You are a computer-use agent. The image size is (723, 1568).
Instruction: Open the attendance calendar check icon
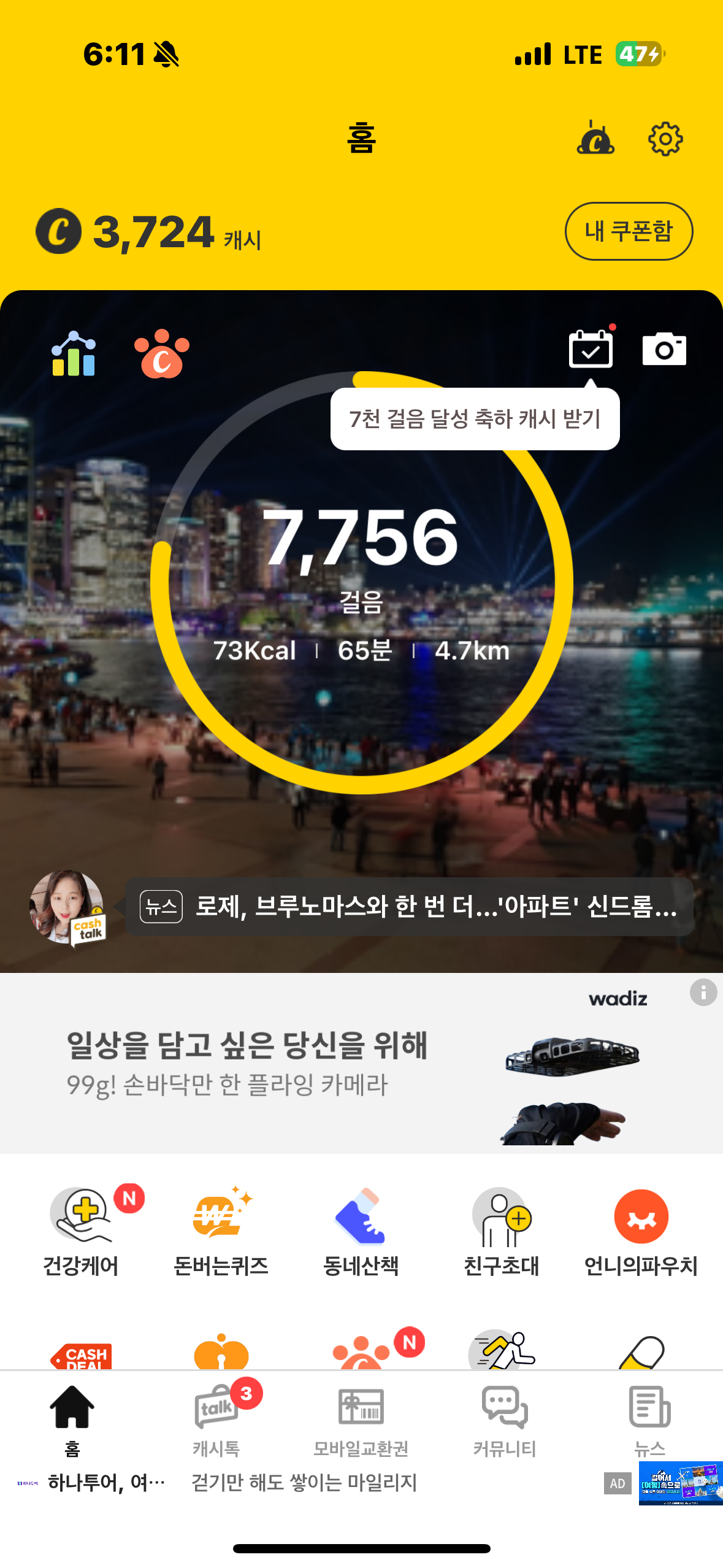point(591,350)
